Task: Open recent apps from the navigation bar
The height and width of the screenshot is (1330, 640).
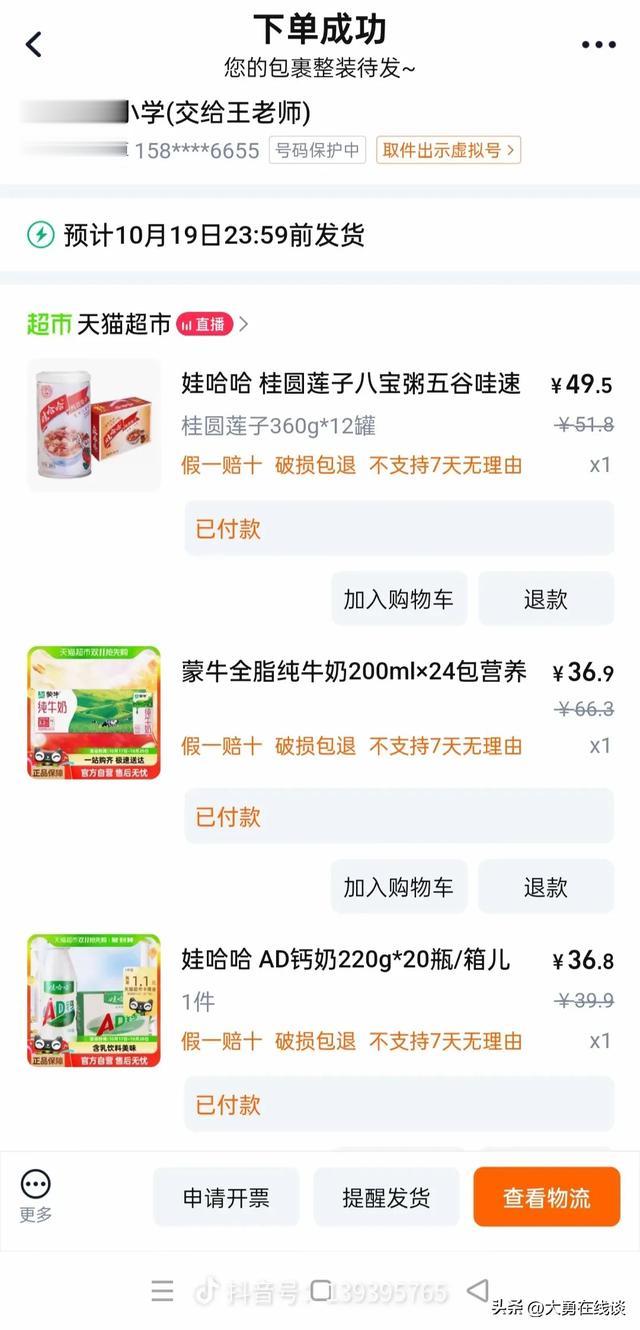Action: (162, 1291)
